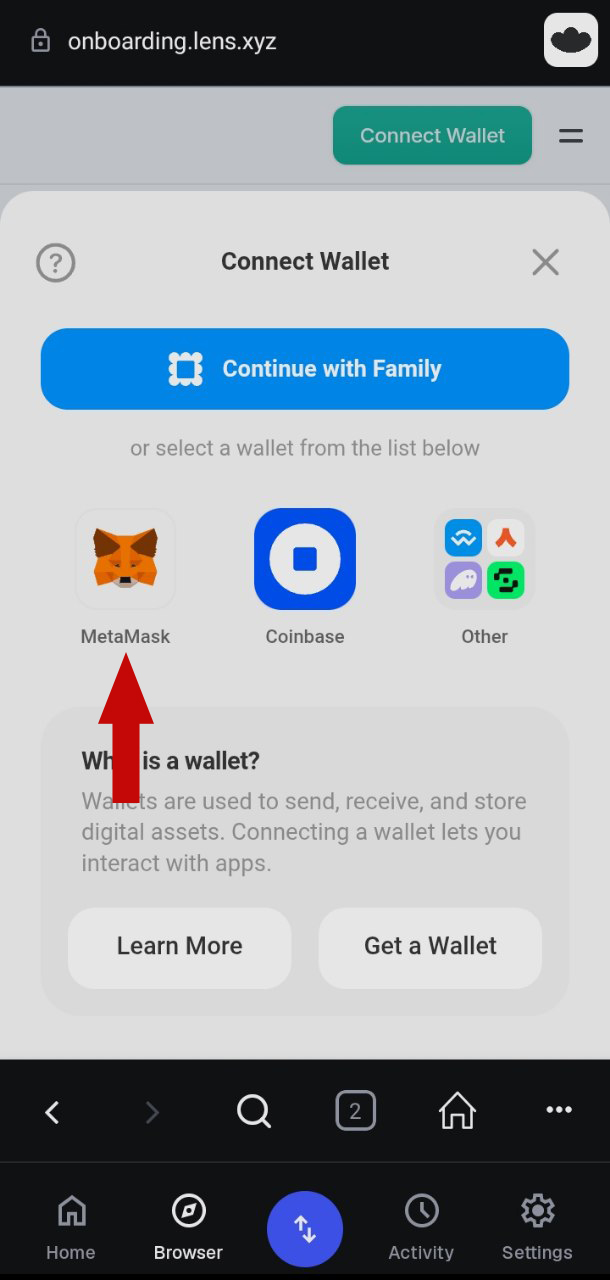This screenshot has width=610, height=1280.
Task: Open the Settings tab
Action: click(537, 1229)
